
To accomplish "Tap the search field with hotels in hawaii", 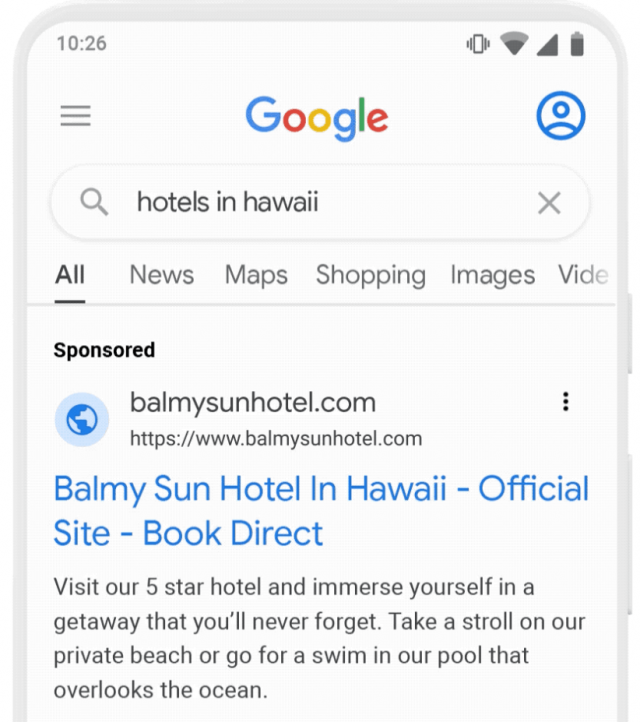I will click(x=300, y=203).
